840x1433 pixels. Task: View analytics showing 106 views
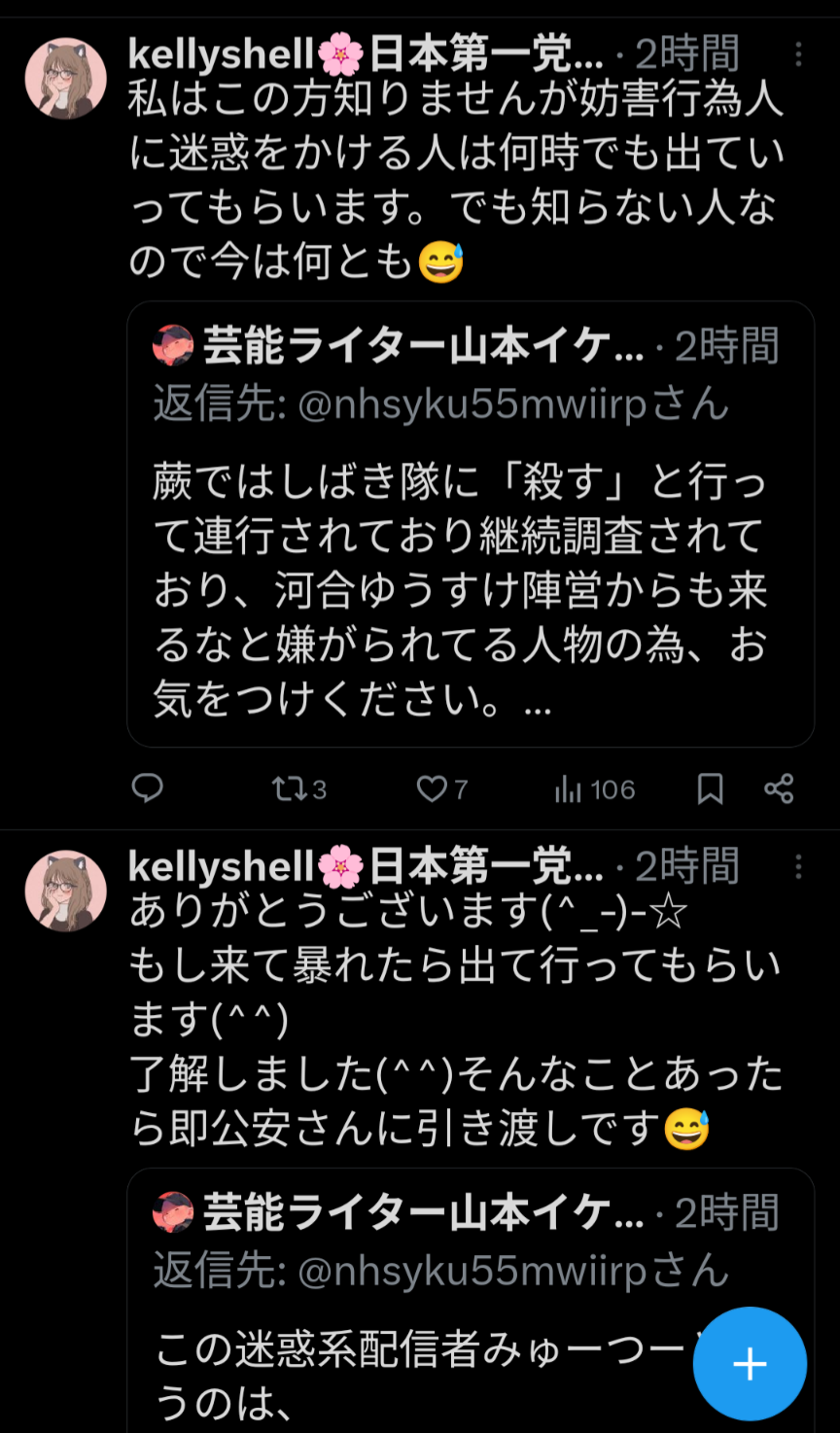tap(594, 789)
